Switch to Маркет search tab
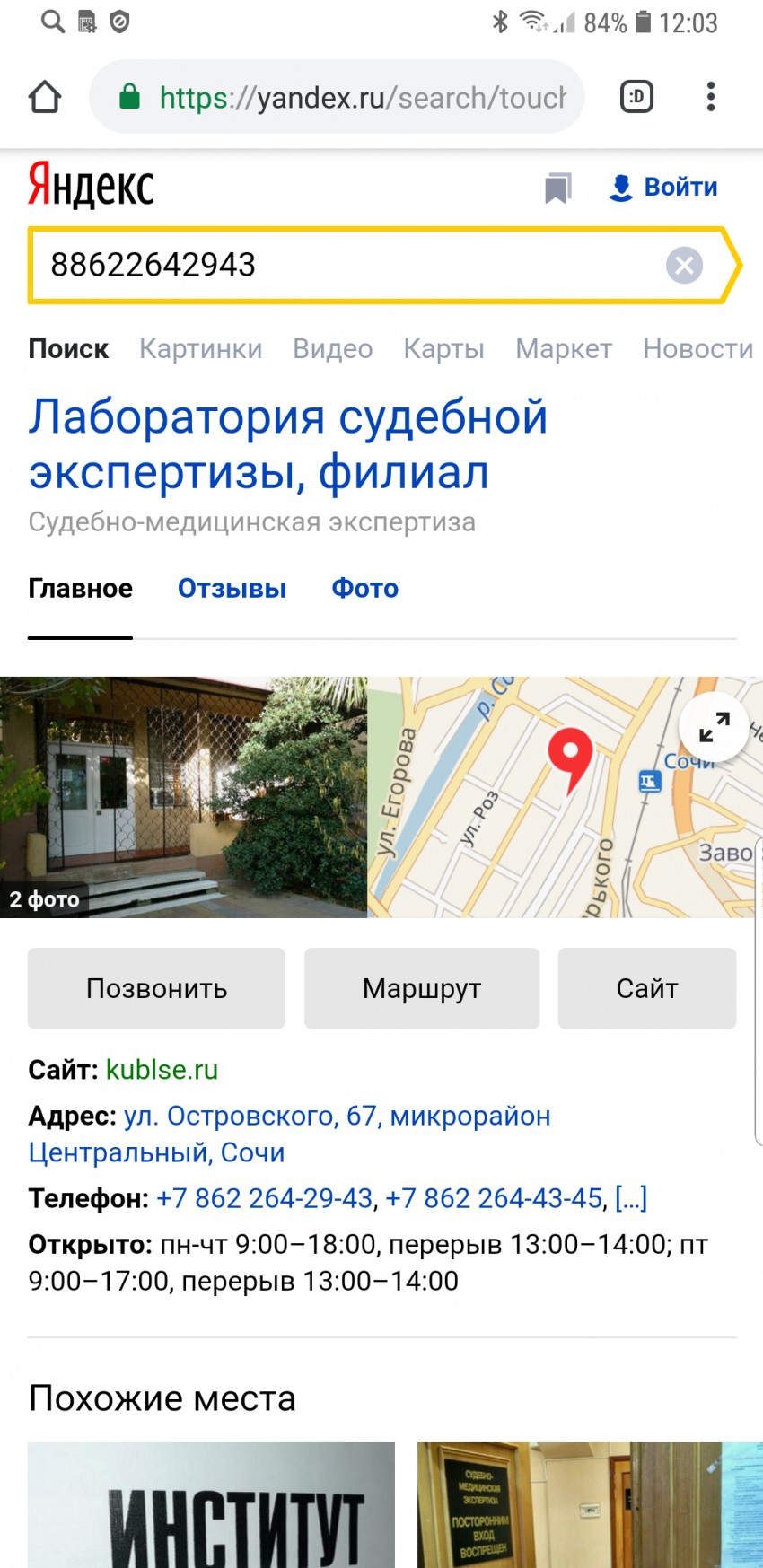This screenshot has width=763, height=1568. 563,348
